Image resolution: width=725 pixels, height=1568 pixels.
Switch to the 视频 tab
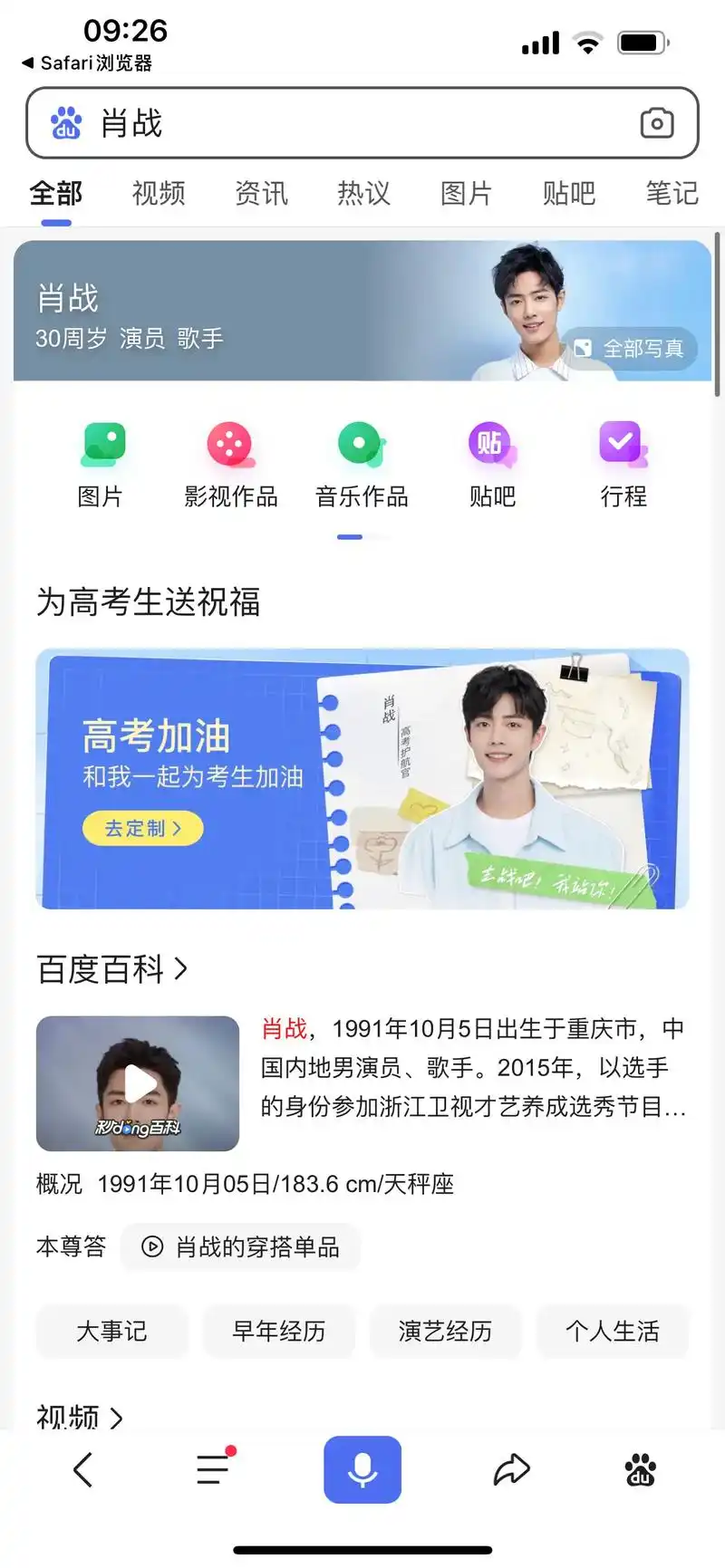point(158,194)
